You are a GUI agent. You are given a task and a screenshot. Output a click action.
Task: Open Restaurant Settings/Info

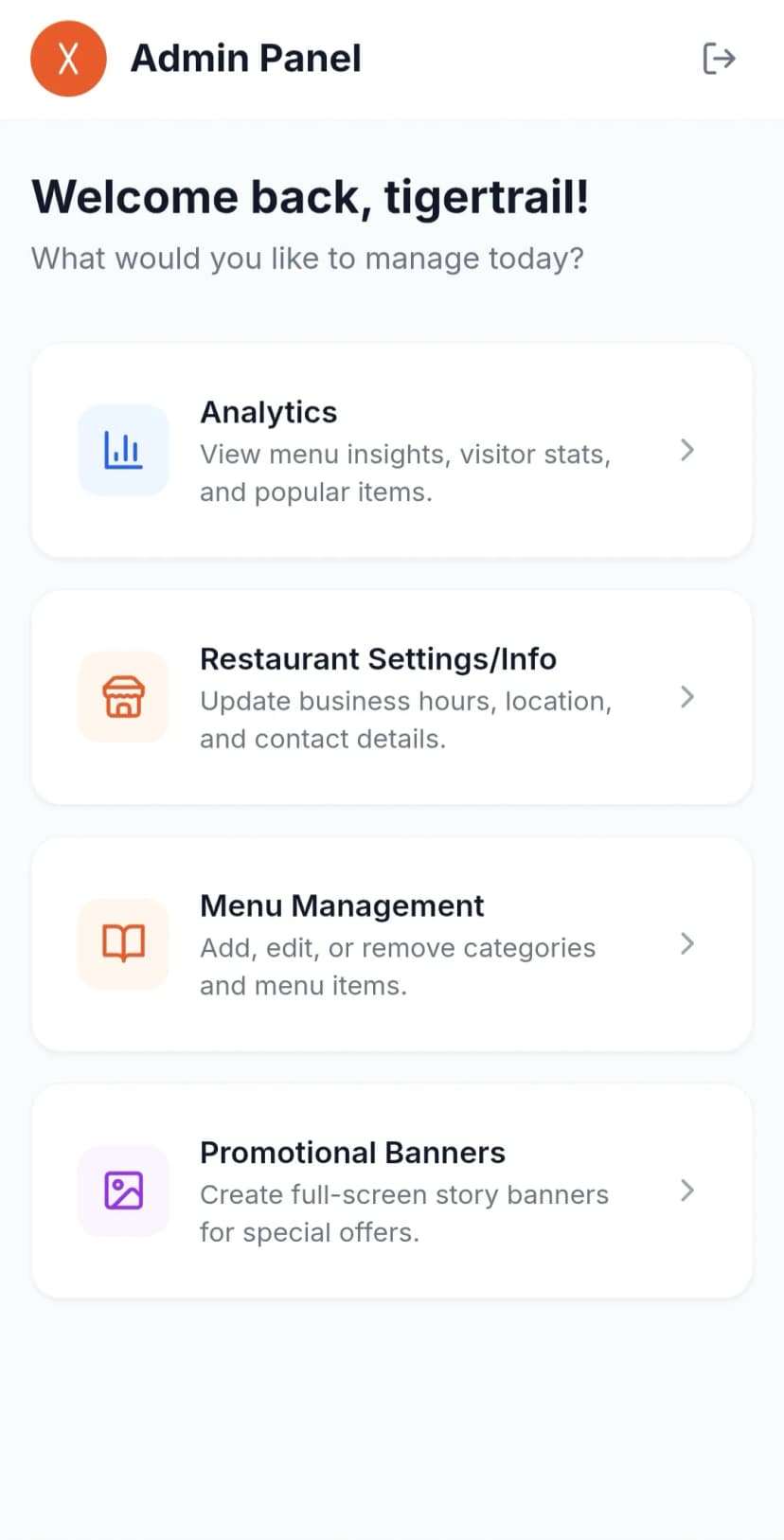392,697
